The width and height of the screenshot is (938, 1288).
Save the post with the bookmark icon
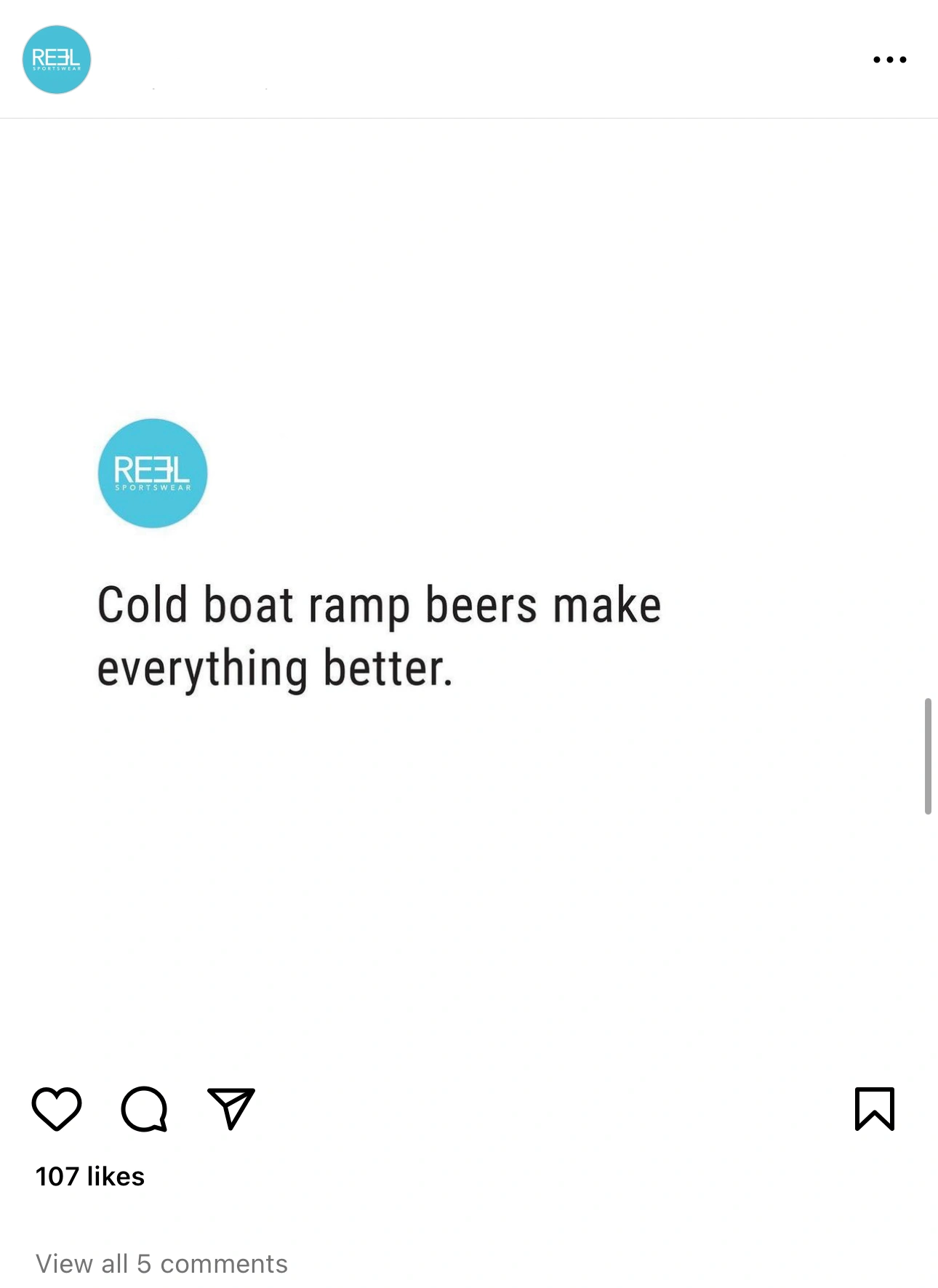tap(874, 1108)
